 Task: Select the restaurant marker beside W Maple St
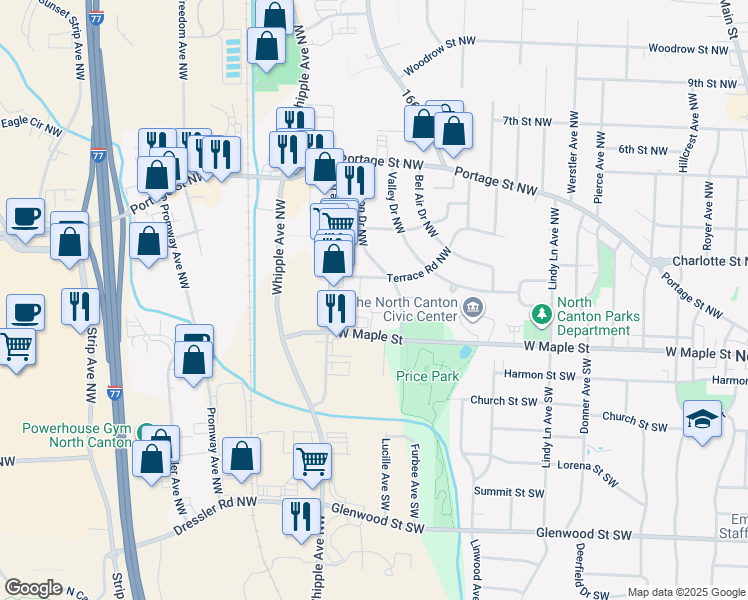tap(336, 307)
